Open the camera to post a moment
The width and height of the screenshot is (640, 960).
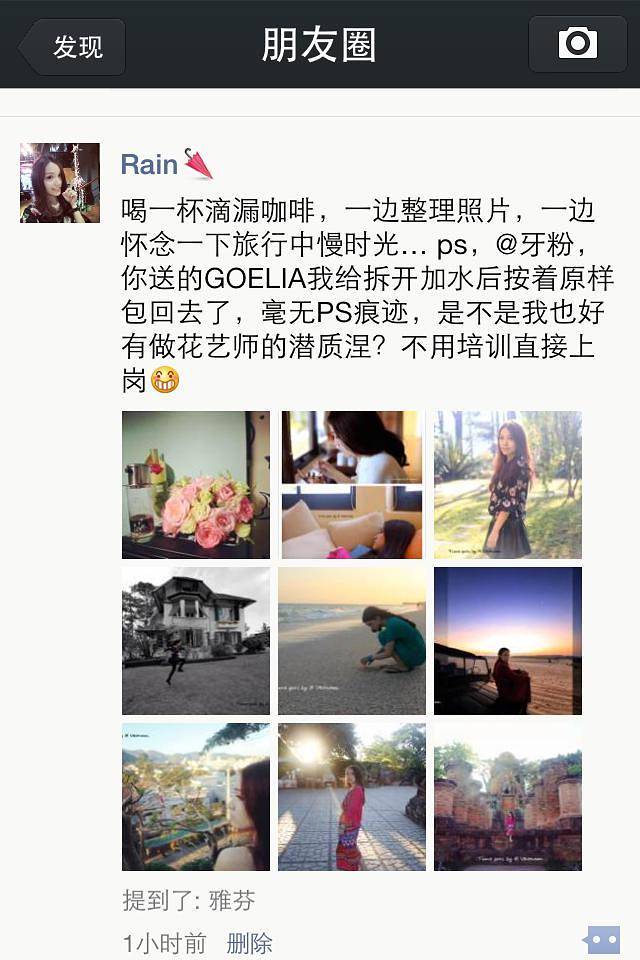pyautogui.click(x=577, y=44)
